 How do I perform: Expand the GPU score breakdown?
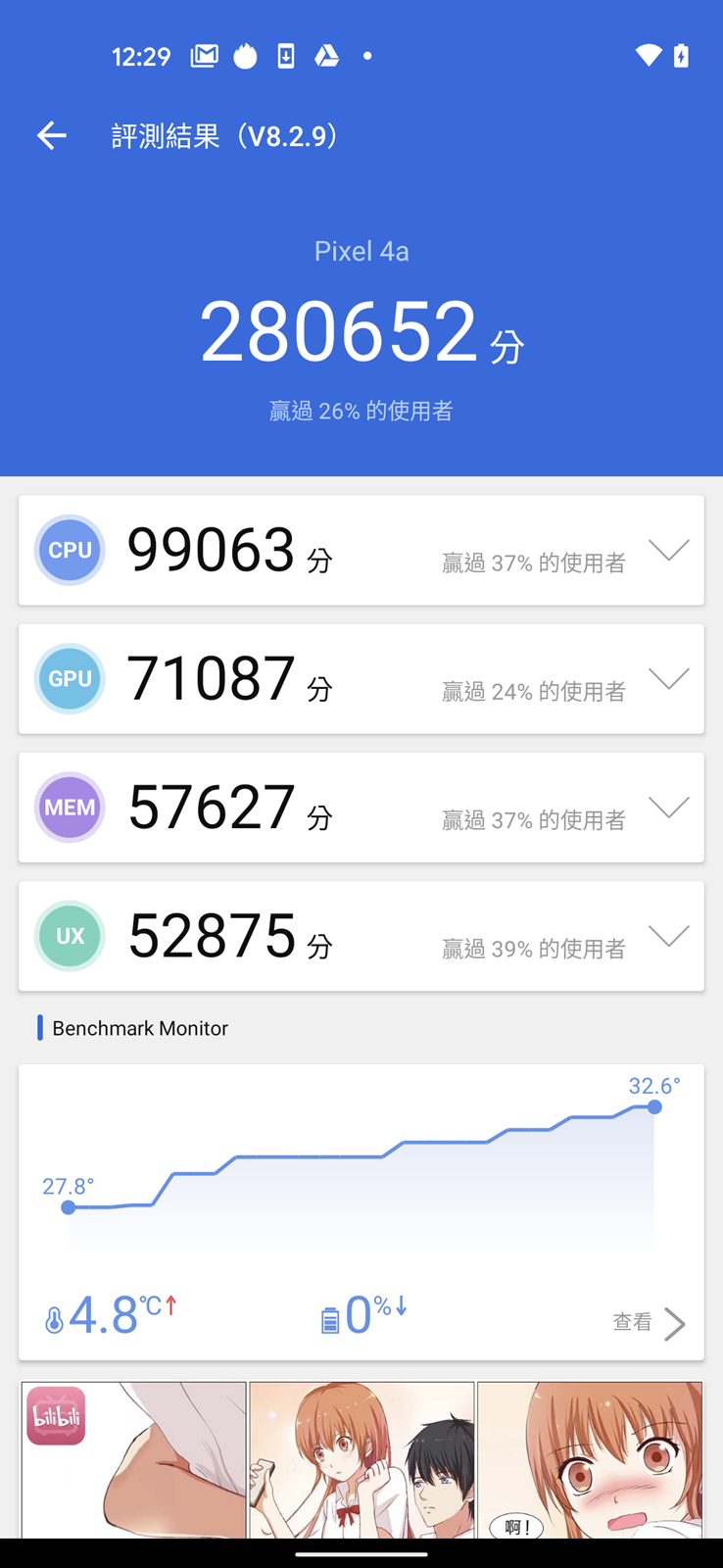pyautogui.click(x=668, y=678)
